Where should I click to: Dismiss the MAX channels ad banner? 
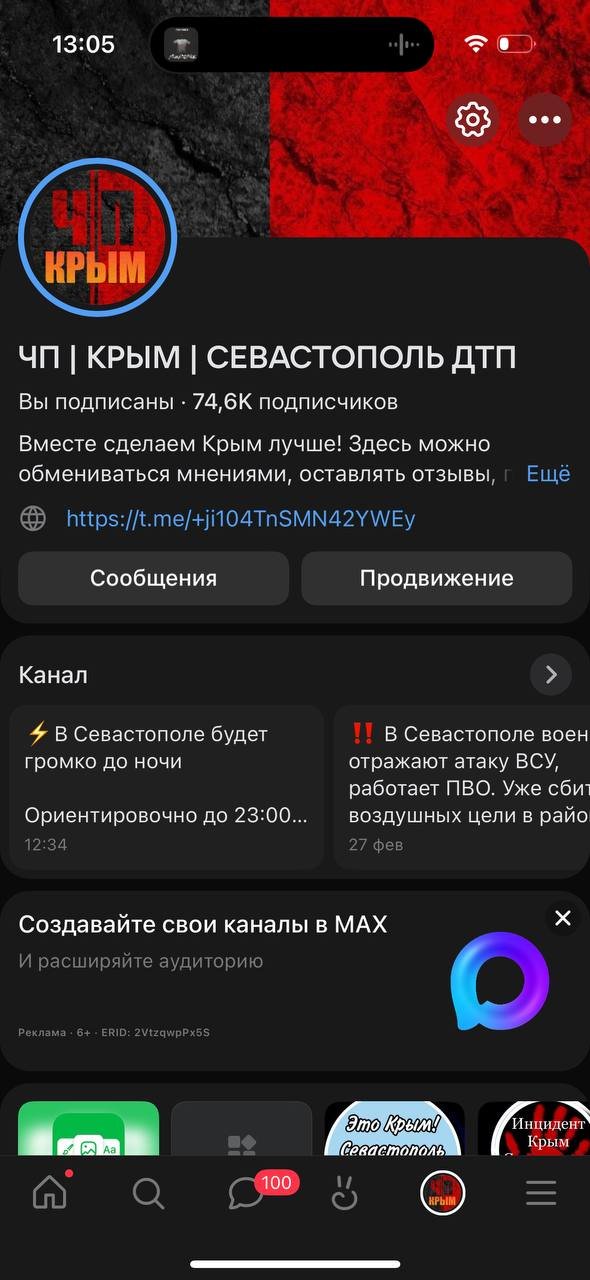(x=563, y=918)
